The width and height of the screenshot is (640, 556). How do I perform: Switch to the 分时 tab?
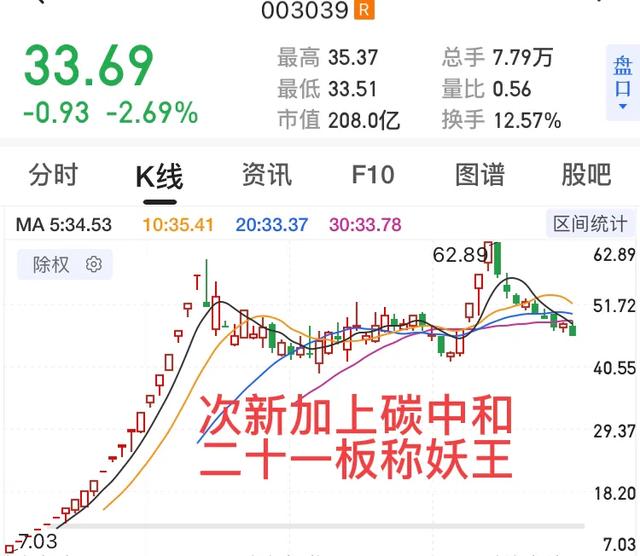[53, 176]
